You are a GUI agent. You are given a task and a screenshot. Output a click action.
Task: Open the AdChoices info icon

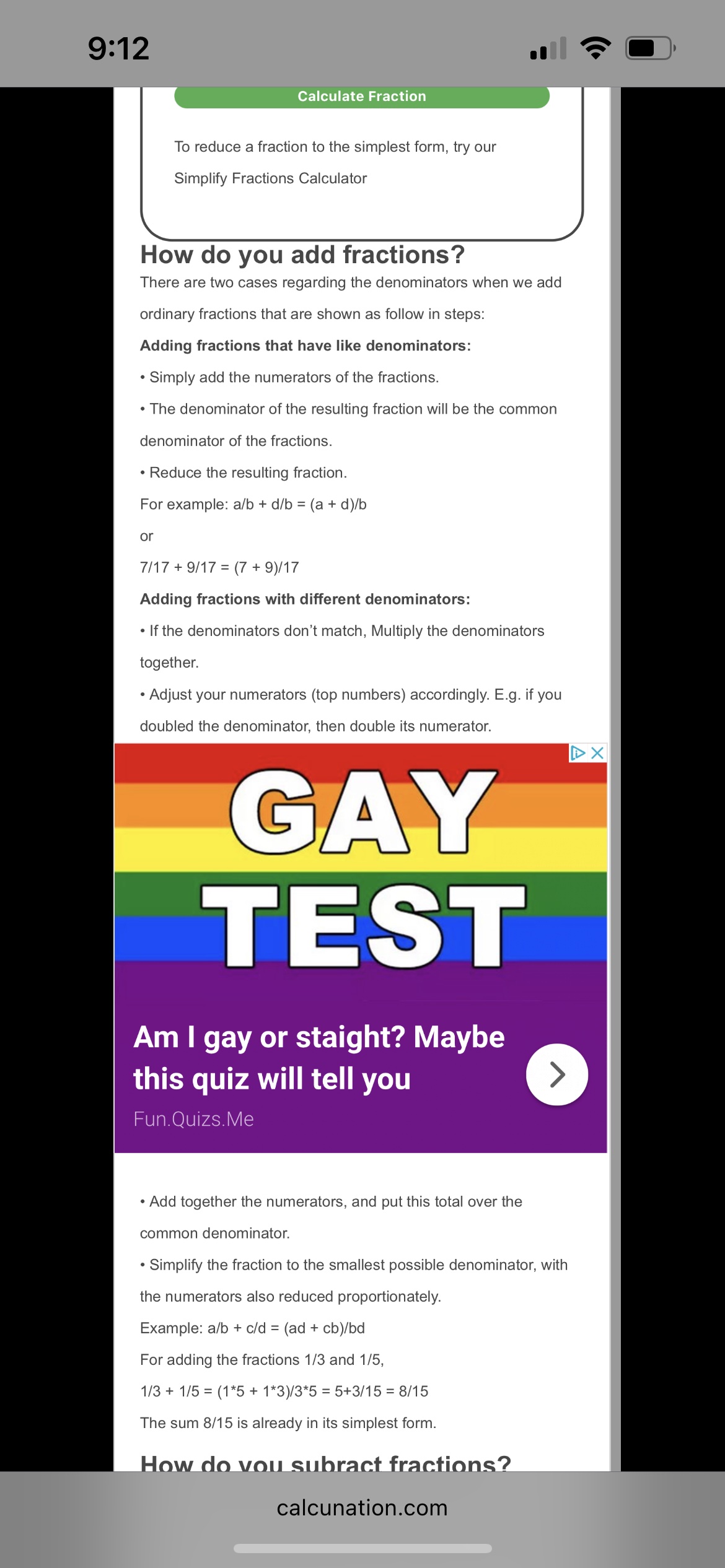tap(578, 753)
